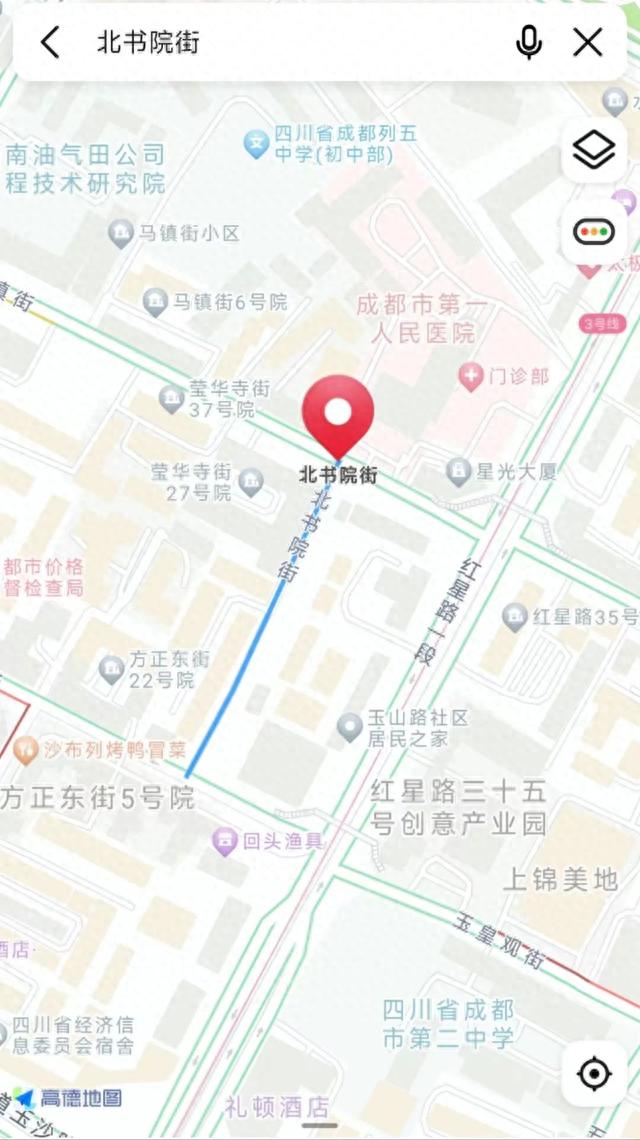Screen dimensions: 640x1140
Task: Select the 成都市第一人民医院 map label
Action: 421,318
